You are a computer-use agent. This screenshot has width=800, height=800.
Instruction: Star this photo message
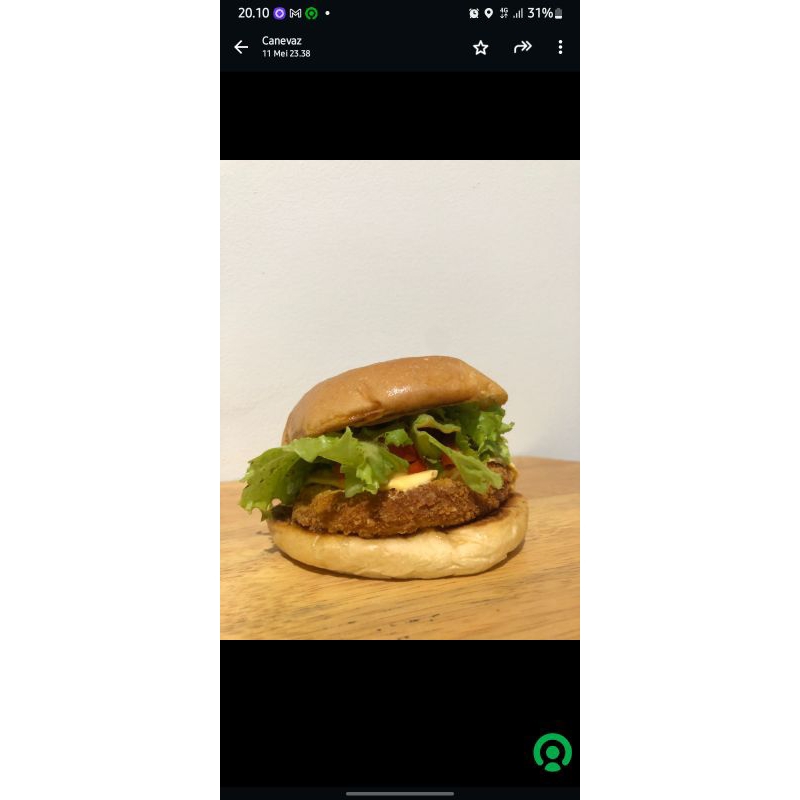pos(481,47)
